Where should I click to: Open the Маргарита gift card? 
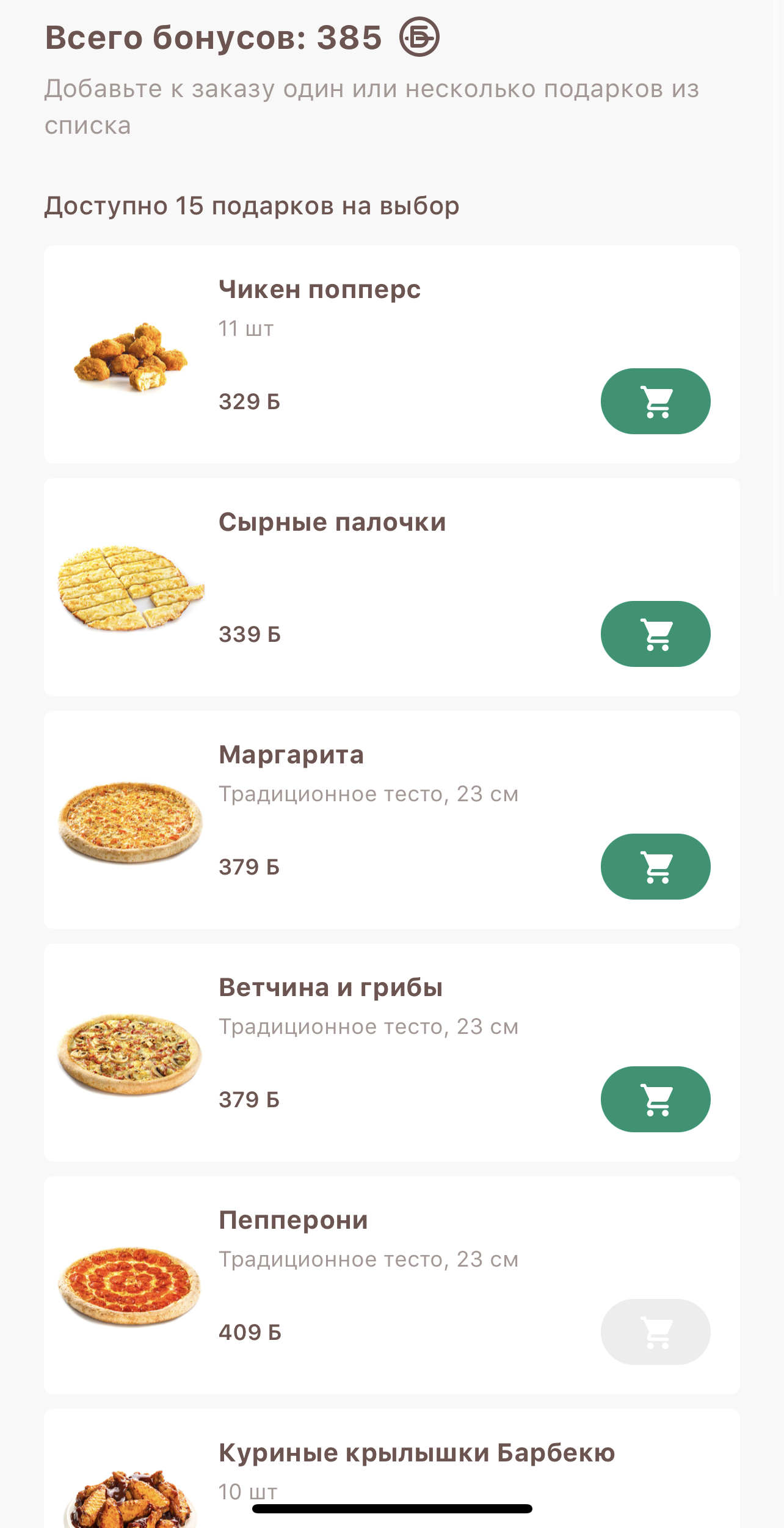click(392, 820)
